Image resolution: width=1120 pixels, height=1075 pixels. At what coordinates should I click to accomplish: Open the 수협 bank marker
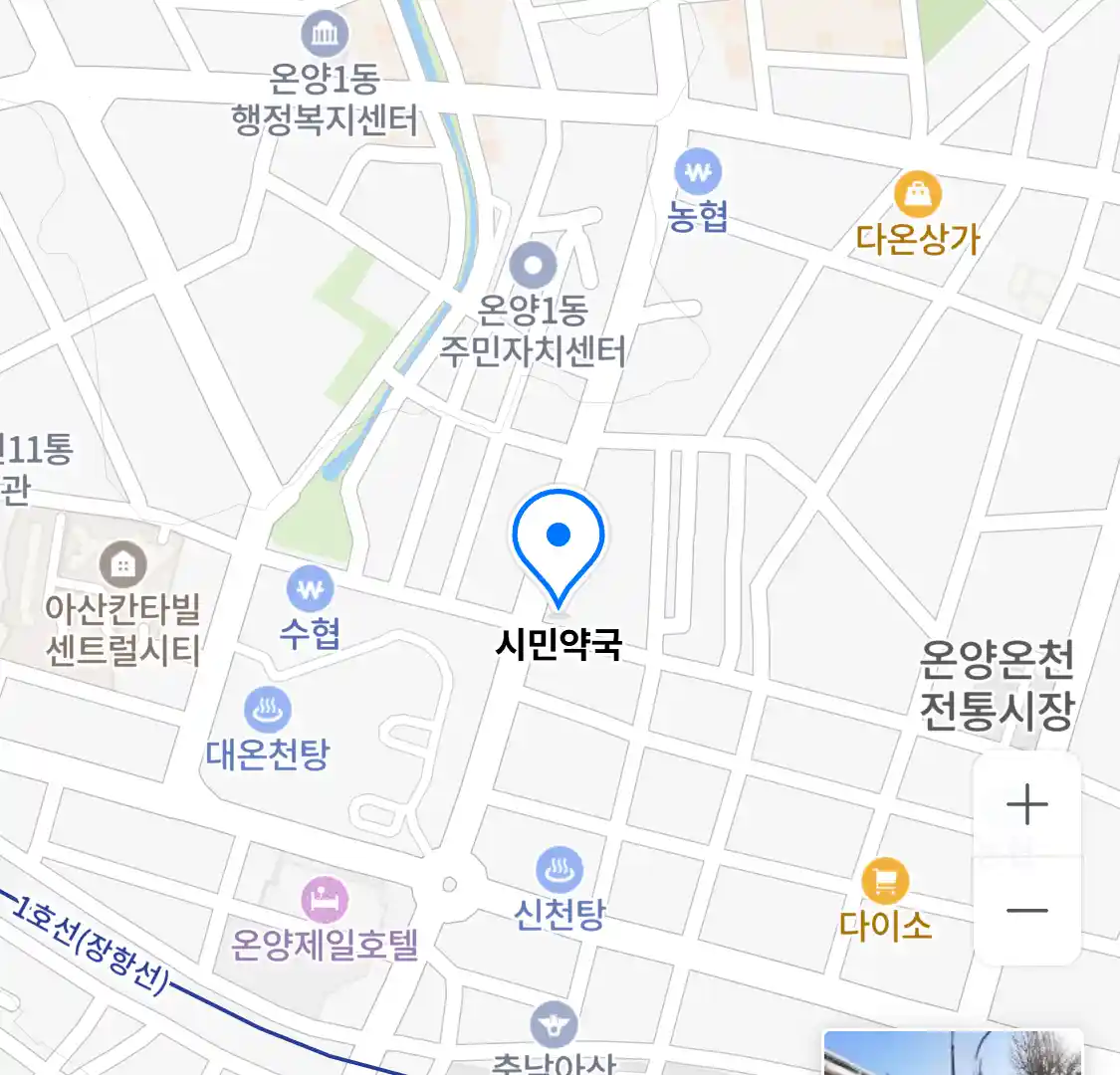311,589
